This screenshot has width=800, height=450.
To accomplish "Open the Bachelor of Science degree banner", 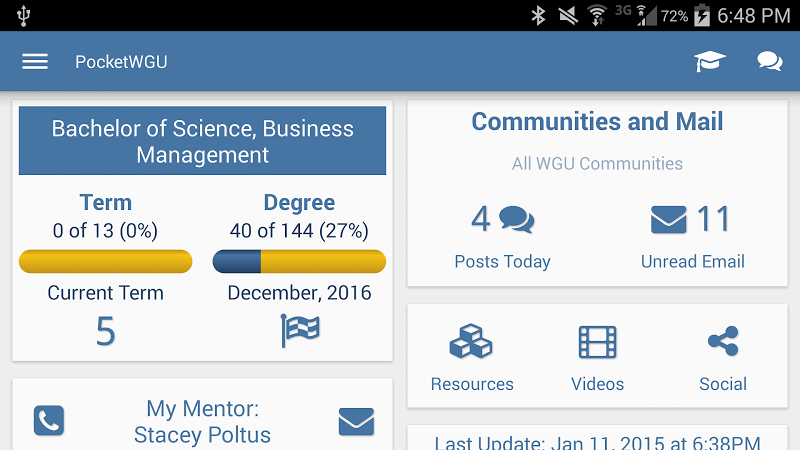I will [x=202, y=141].
